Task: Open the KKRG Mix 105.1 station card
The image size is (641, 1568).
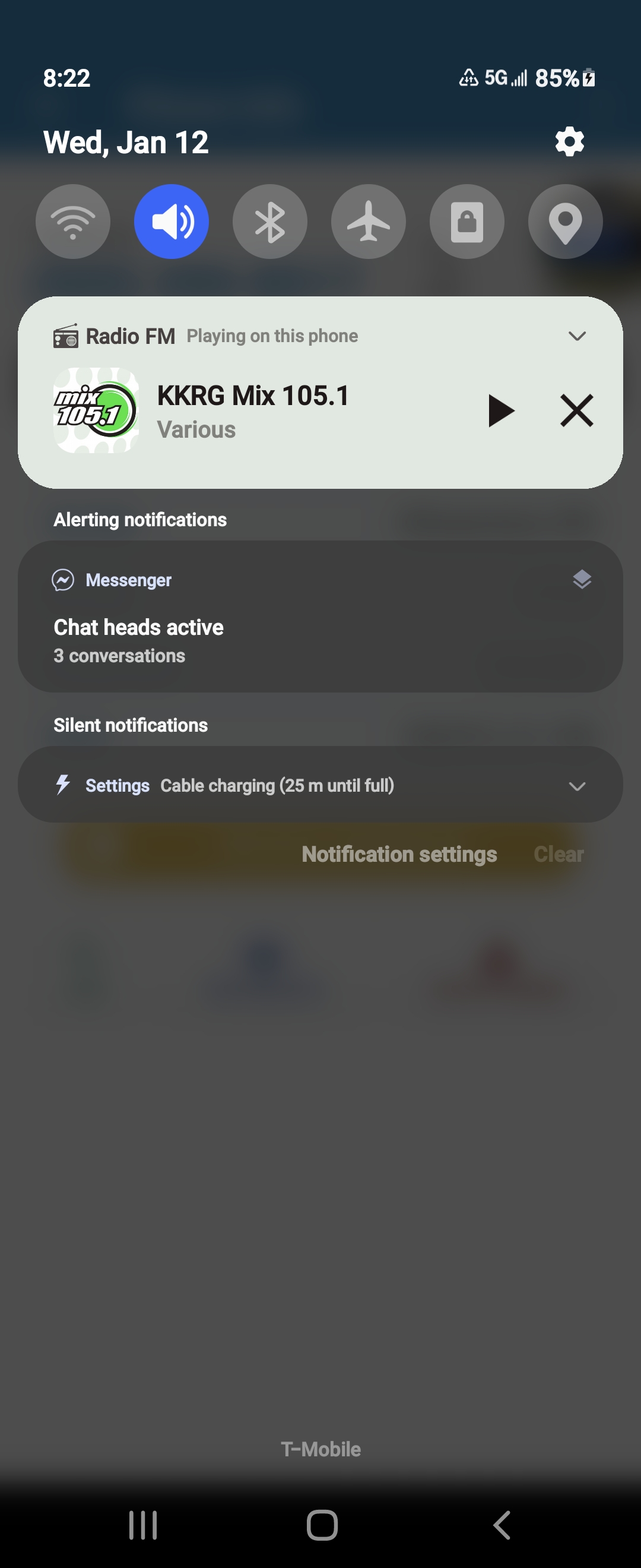Action: tap(252, 411)
